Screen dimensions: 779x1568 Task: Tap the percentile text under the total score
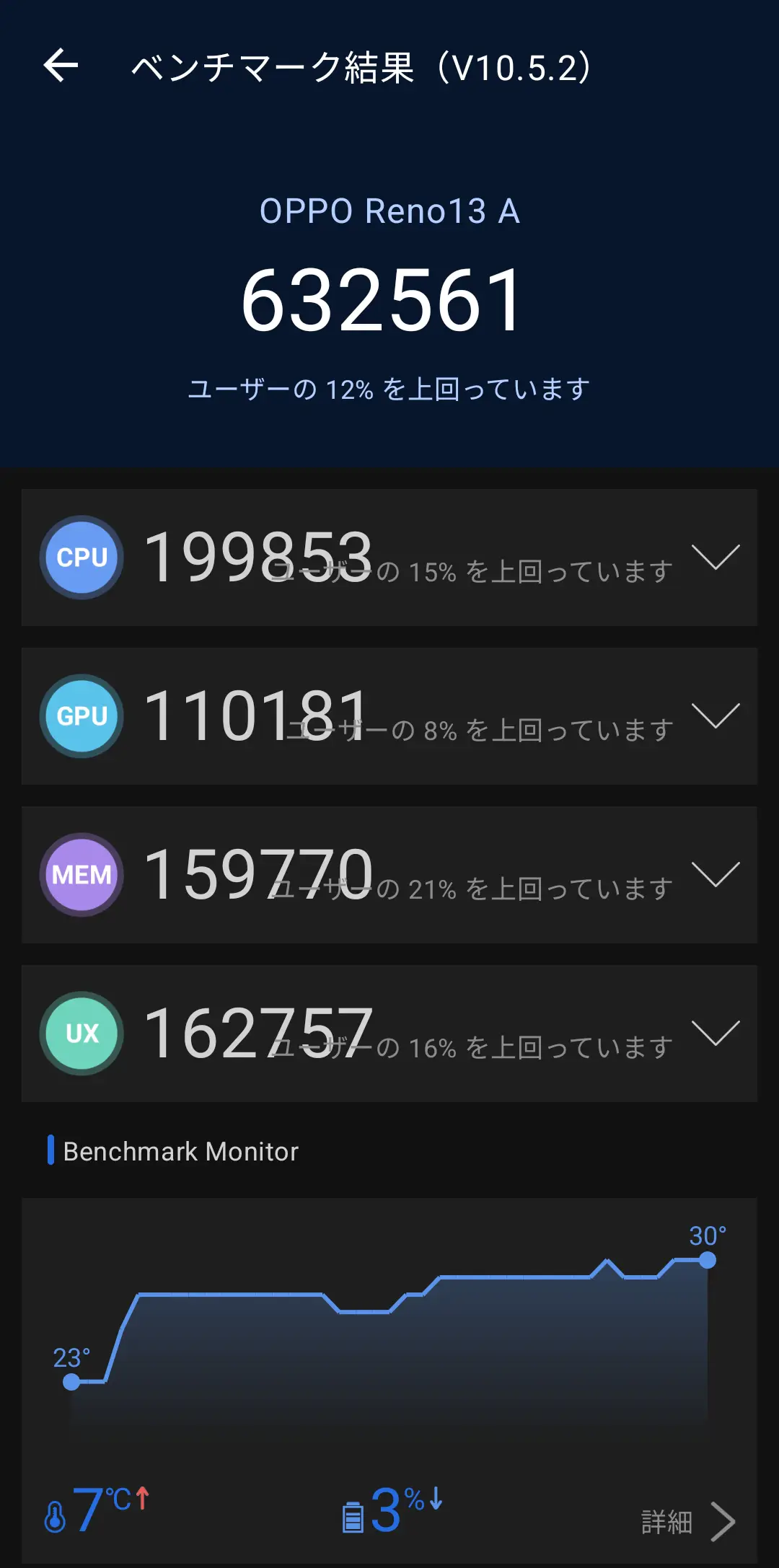(389, 389)
